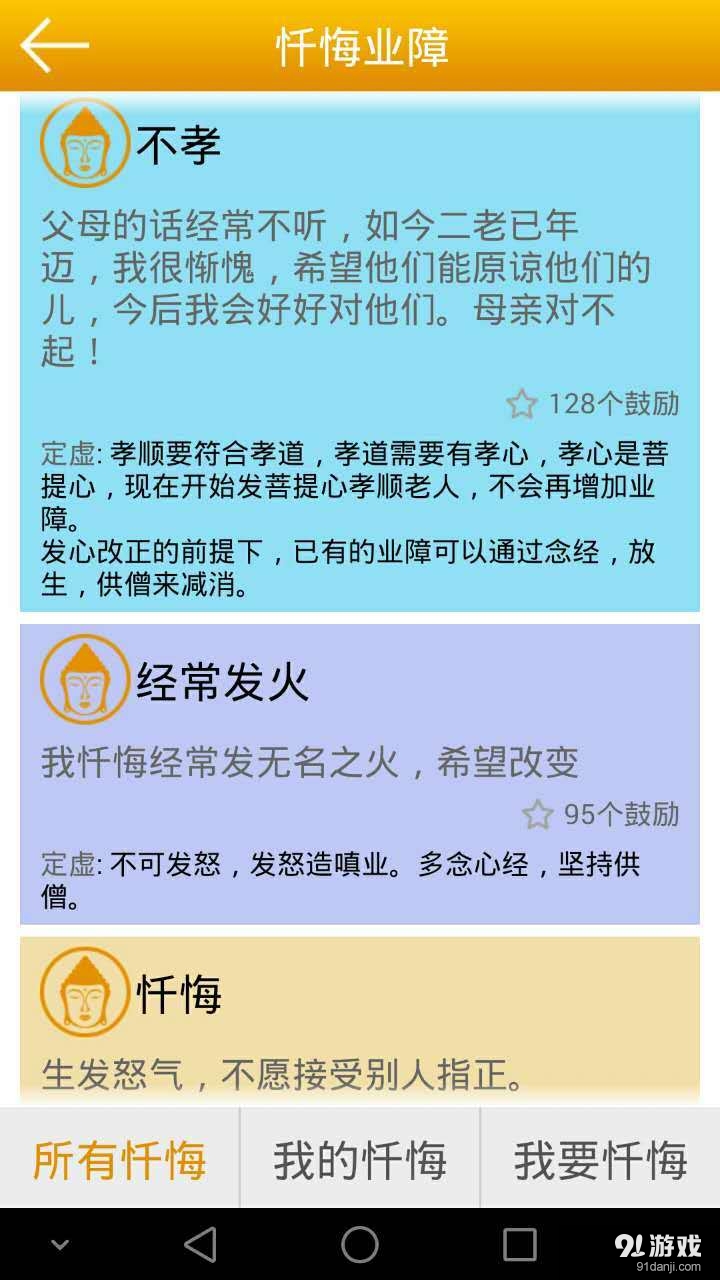Tap the encouragement star on 经常发火 post
Viewport: 720px width, 1280px height.
(x=538, y=815)
